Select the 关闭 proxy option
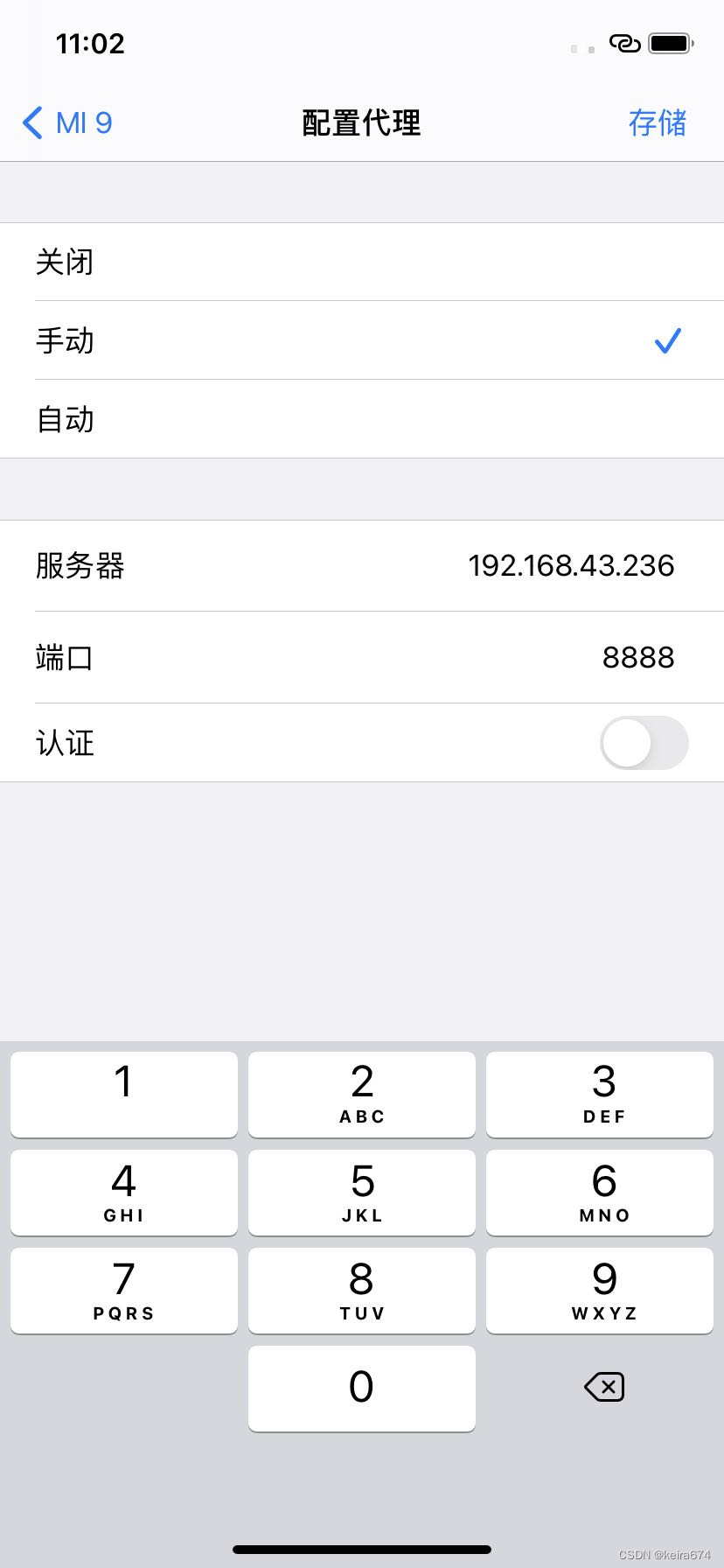Screen dimensions: 724x1568 (x=362, y=262)
